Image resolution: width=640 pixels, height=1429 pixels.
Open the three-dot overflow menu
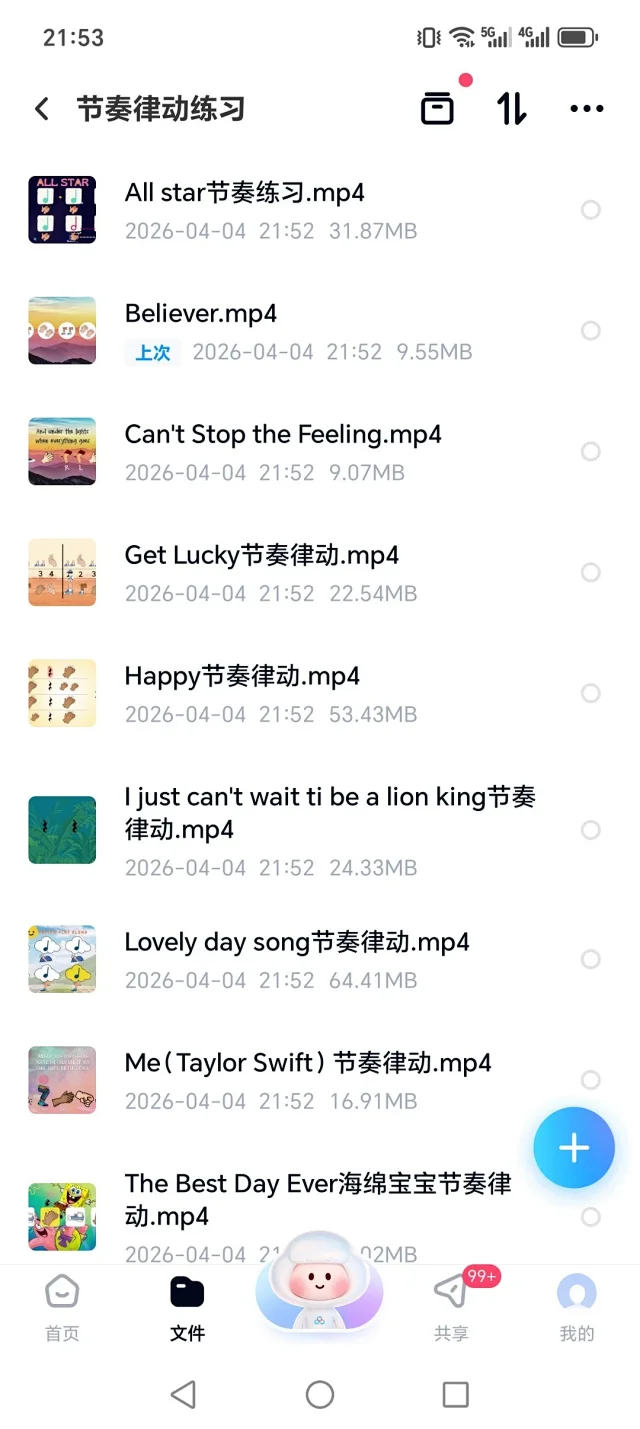click(x=587, y=109)
